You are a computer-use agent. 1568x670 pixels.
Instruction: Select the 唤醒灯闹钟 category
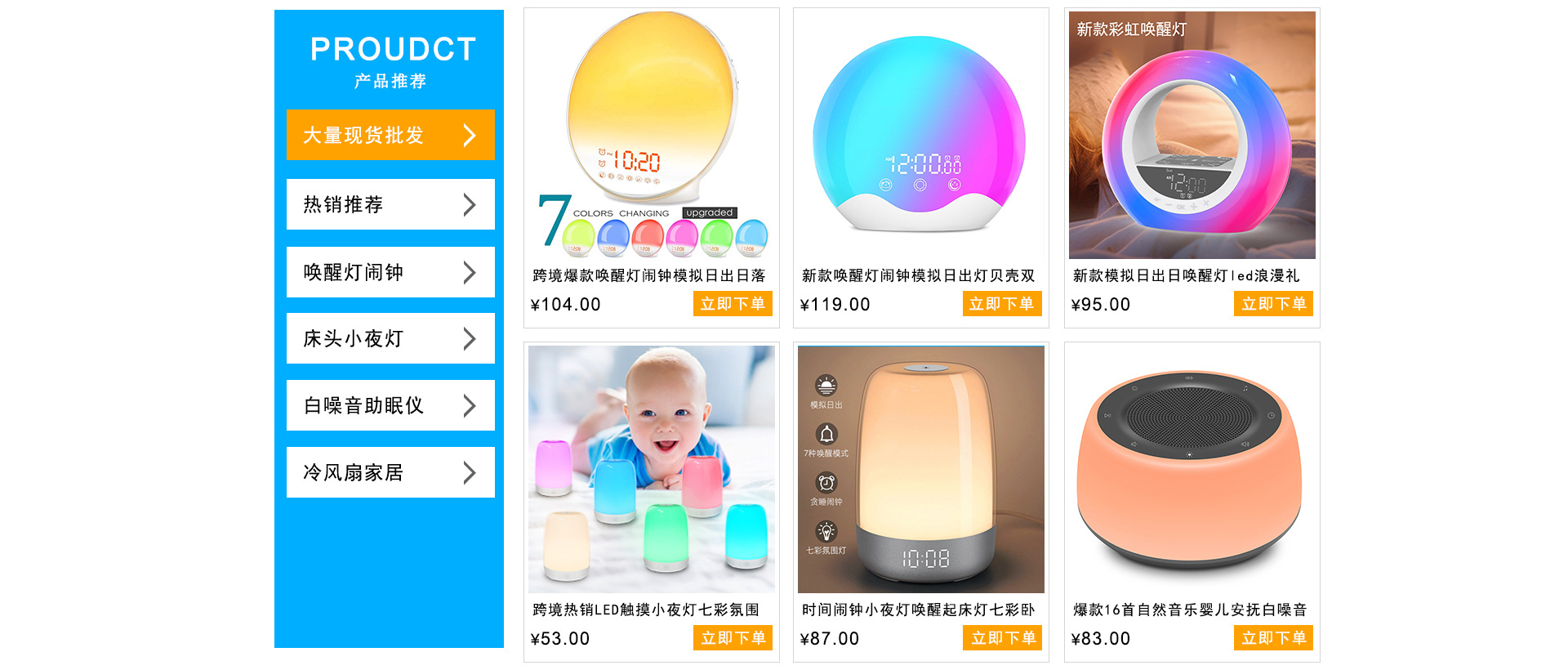[390, 272]
